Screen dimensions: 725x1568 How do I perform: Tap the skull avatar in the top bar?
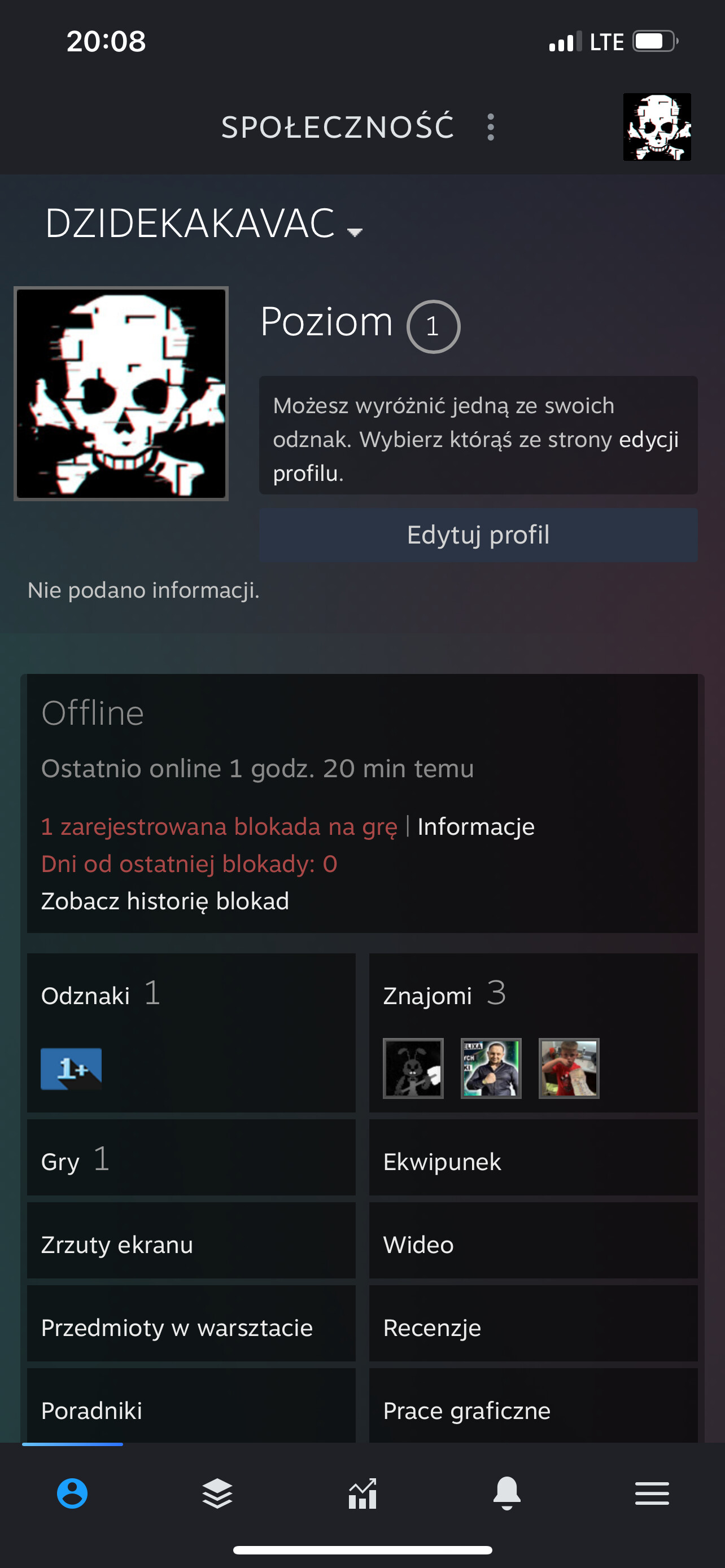pos(657,127)
